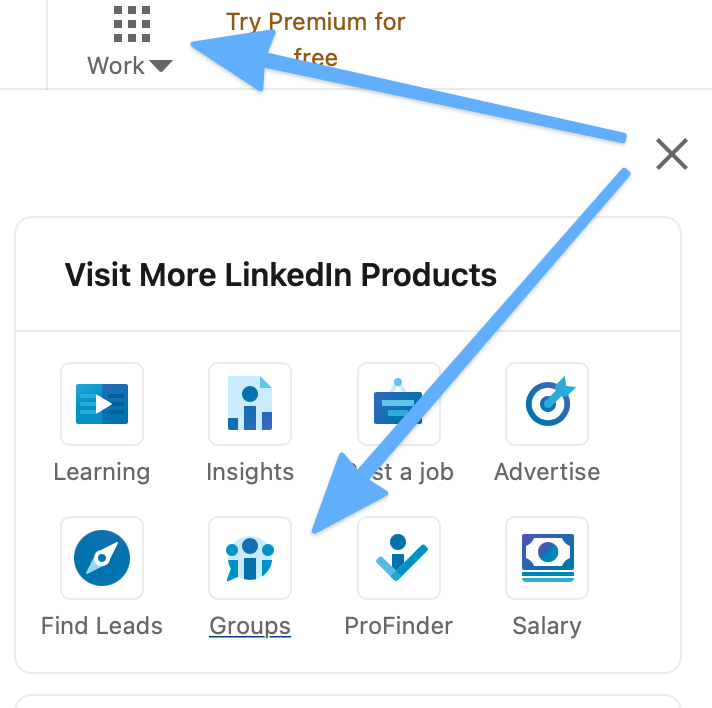The width and height of the screenshot is (712, 708).
Task: Open the Advertise product
Action: (x=547, y=424)
